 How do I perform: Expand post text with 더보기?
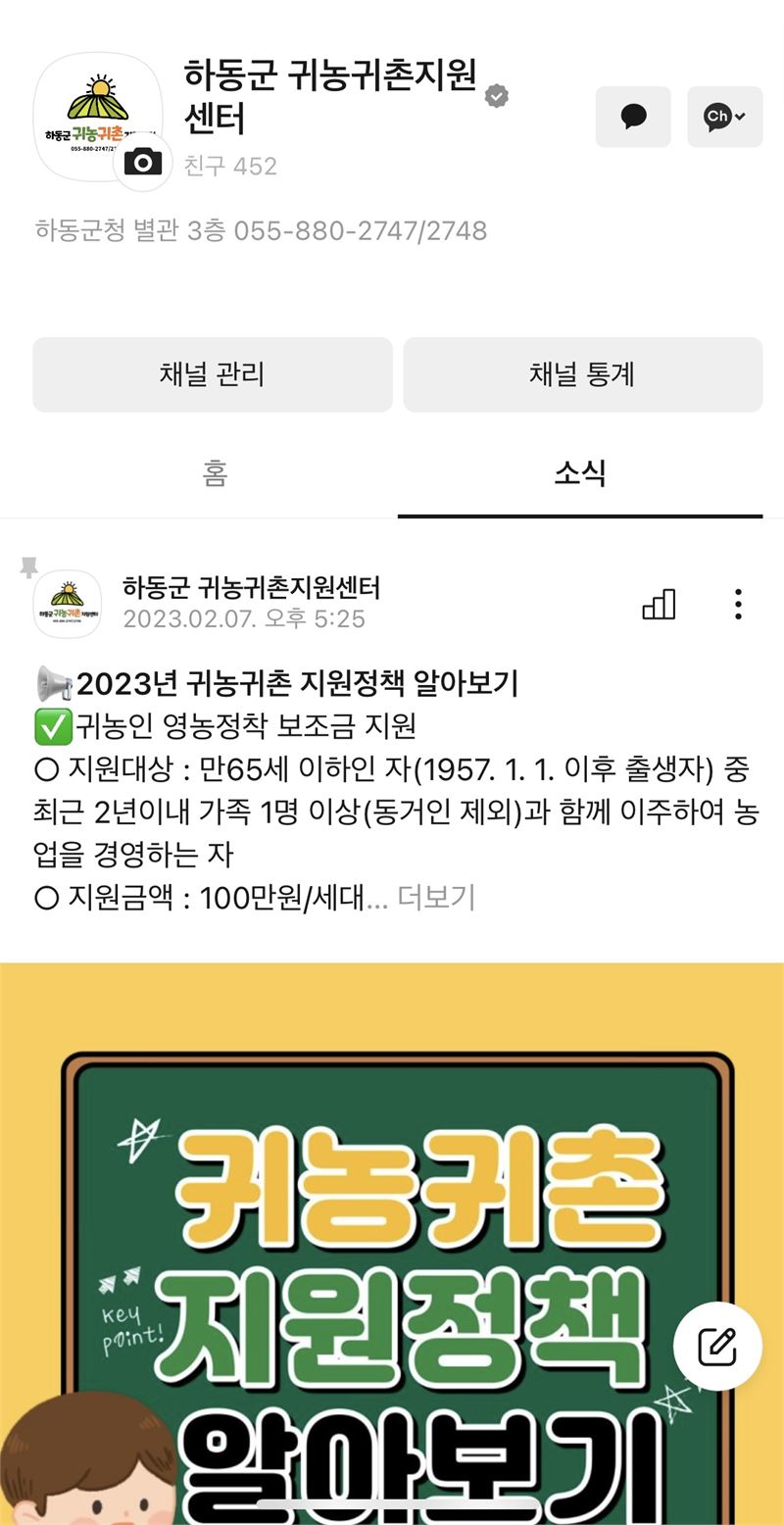[436, 898]
